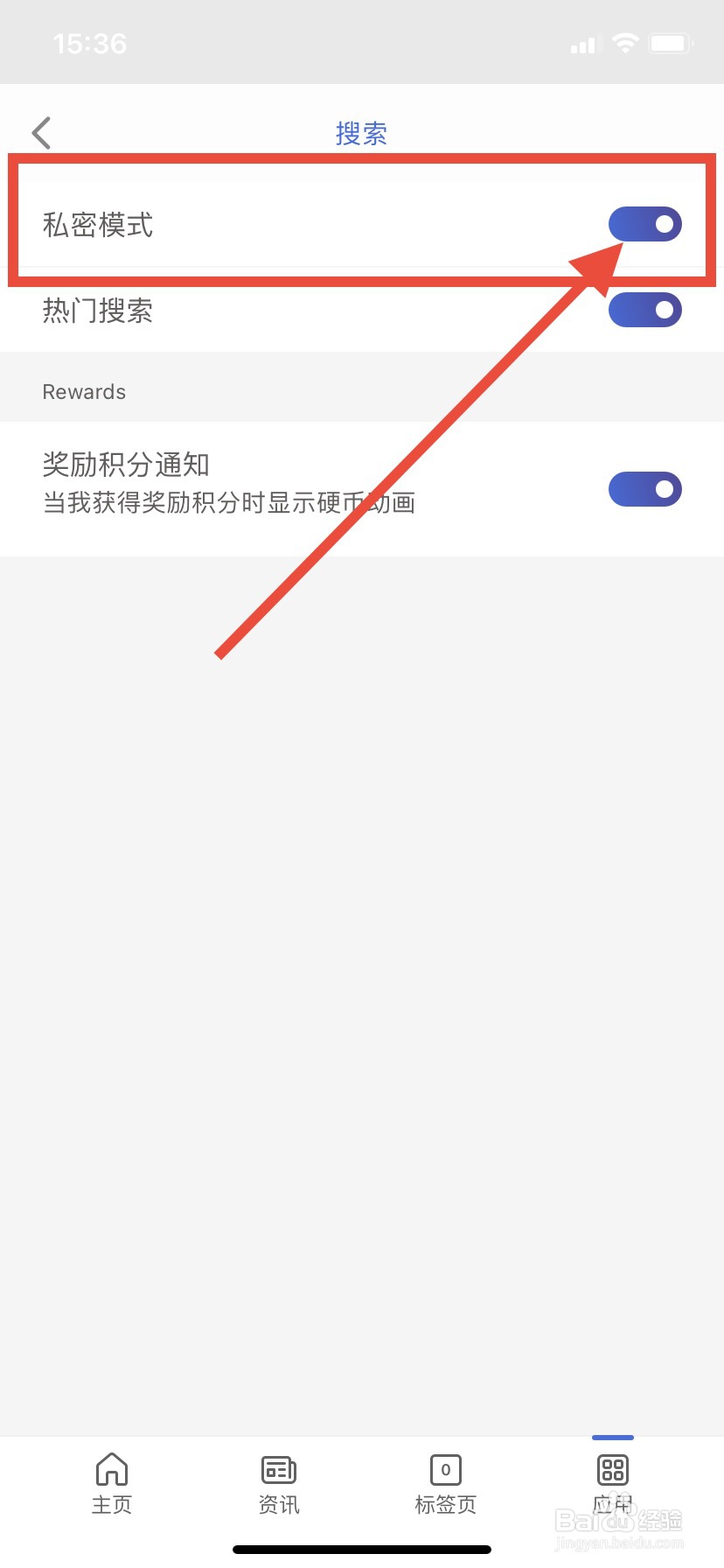
Task: Disable the 私密模式 switch
Action: click(x=644, y=224)
